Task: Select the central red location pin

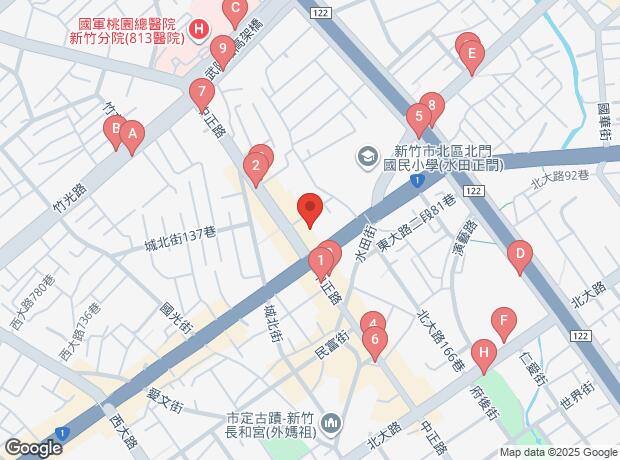Action: [x=310, y=210]
